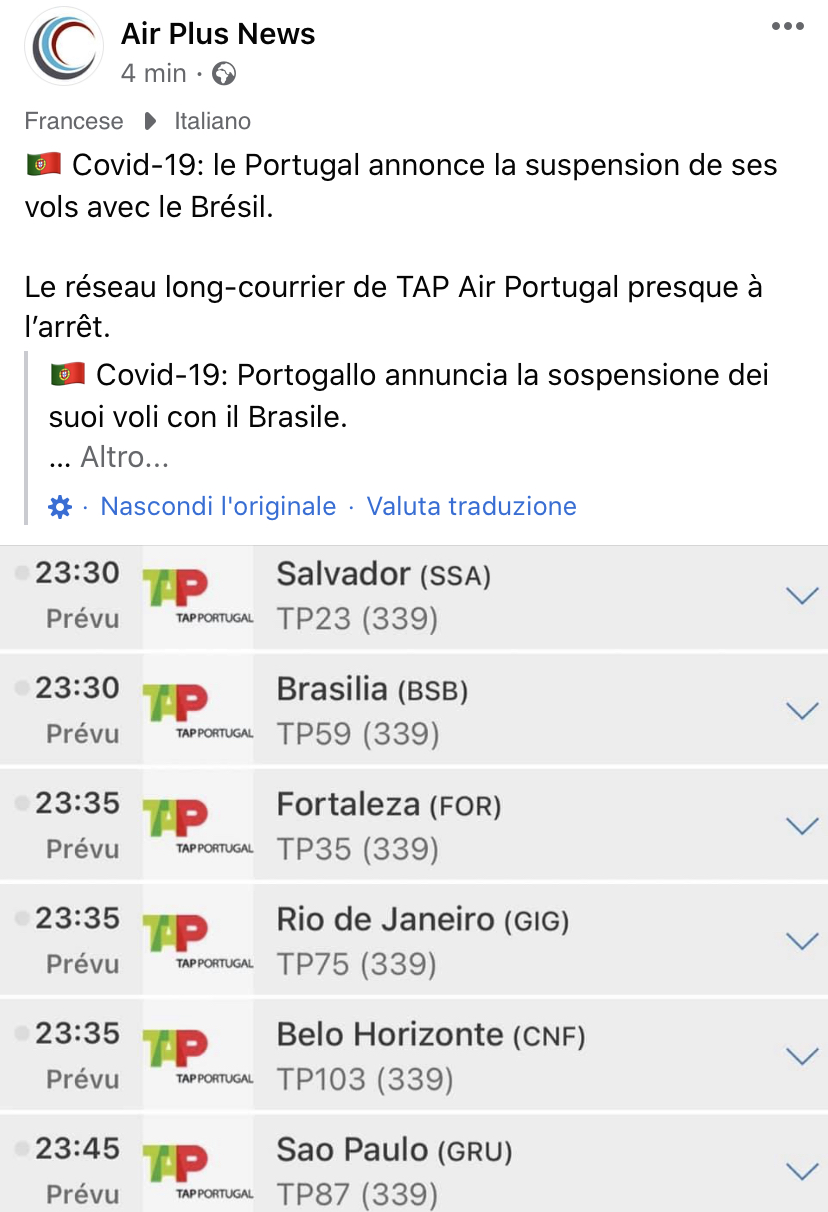
Task: Expand the translation with Altro
Action: [124, 458]
